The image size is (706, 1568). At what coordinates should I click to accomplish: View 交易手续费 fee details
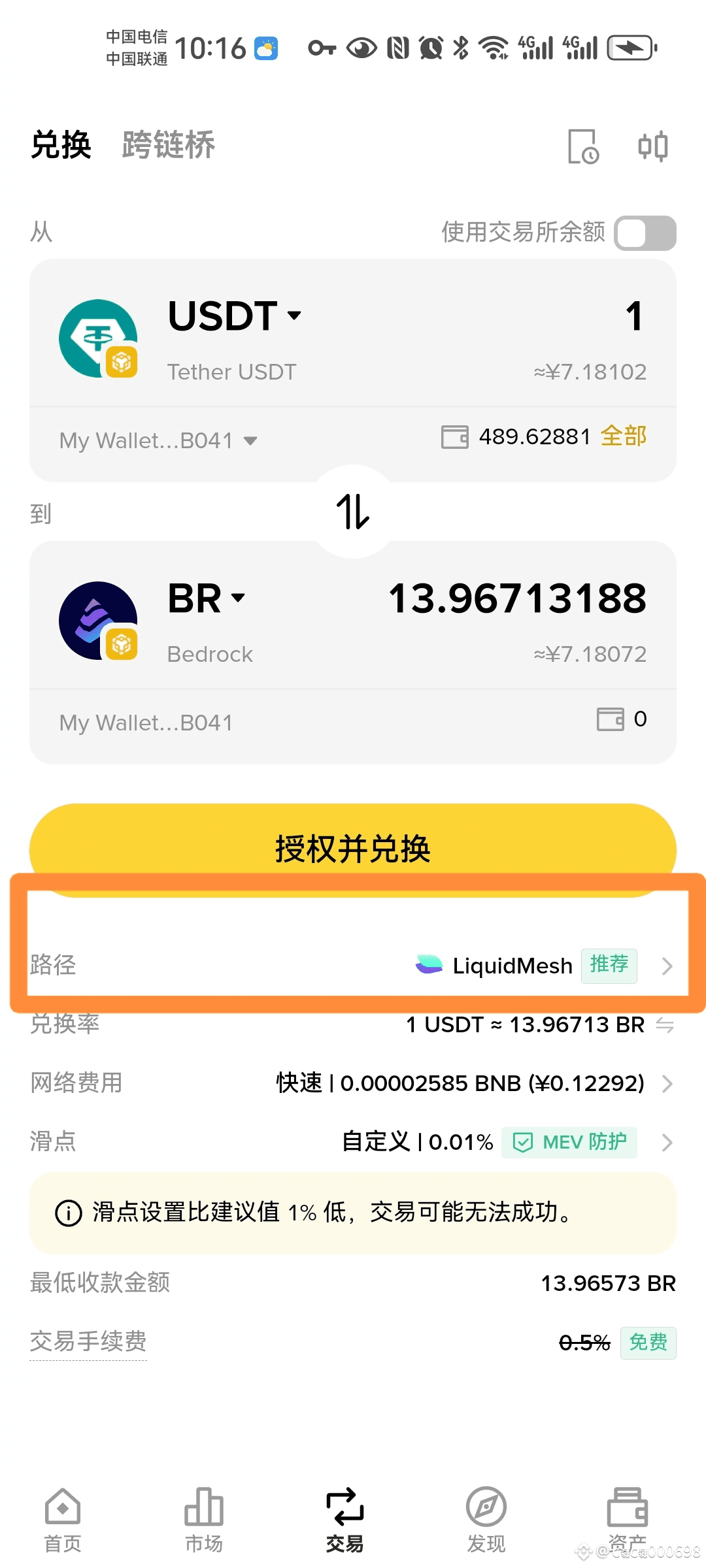coord(88,1342)
